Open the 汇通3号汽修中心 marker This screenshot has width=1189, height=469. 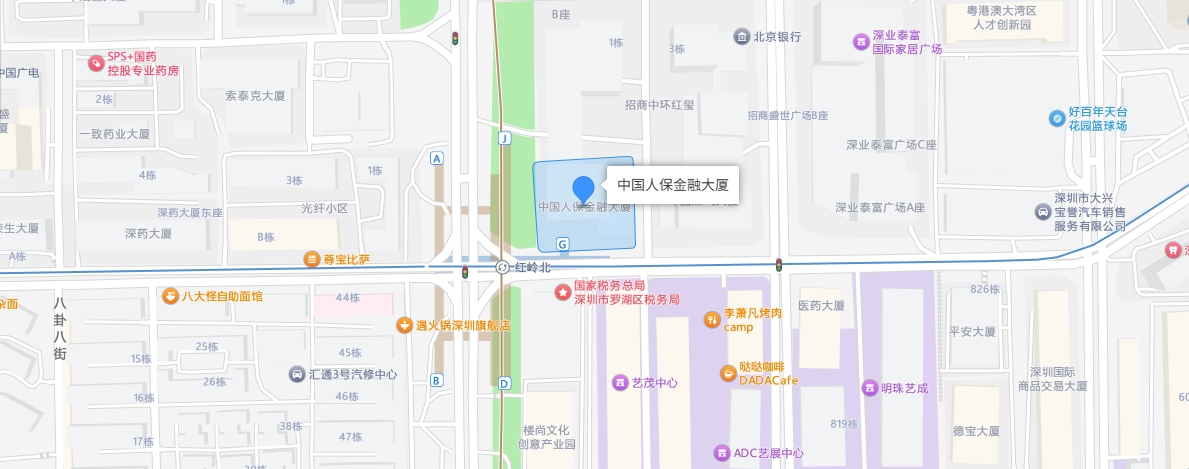(x=297, y=374)
